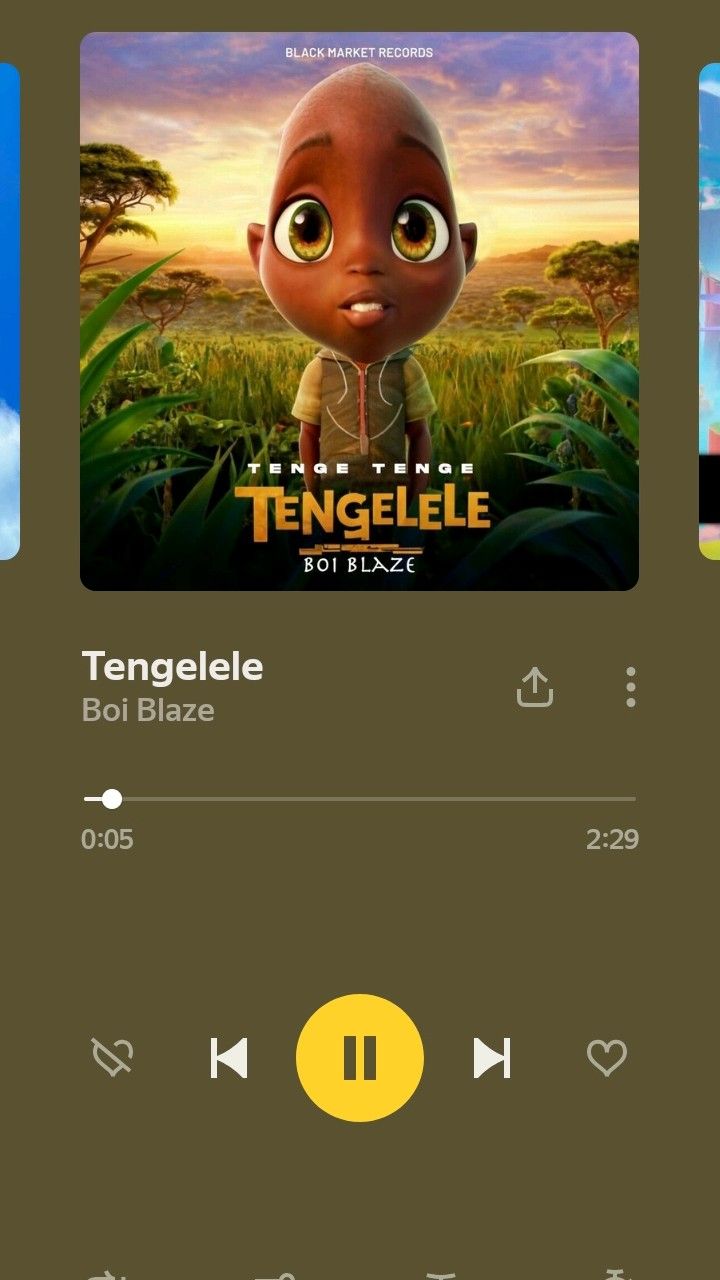Share the track Tengelele

(535, 688)
